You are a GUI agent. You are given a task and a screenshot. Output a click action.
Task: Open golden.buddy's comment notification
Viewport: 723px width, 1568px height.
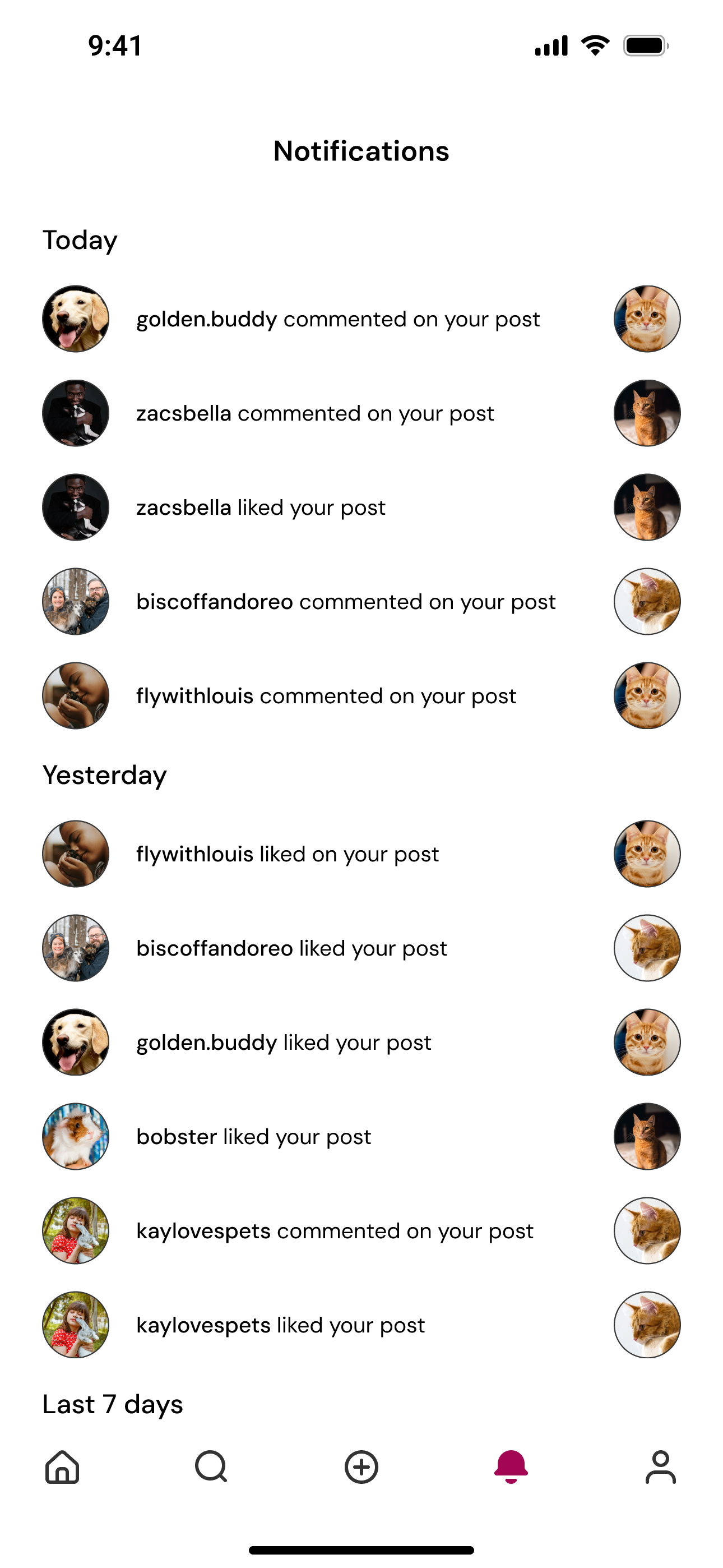338,319
